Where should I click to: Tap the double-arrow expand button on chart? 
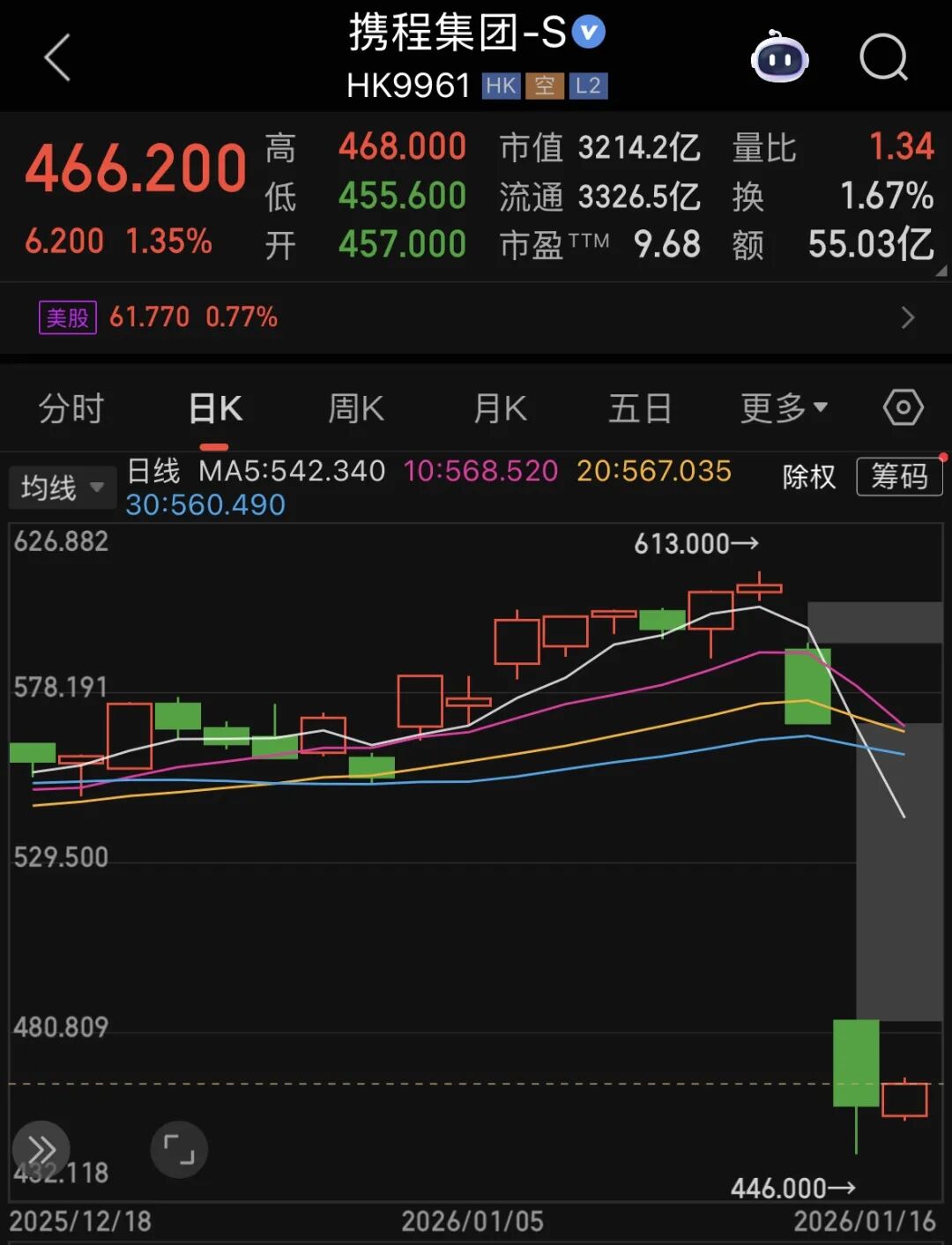tap(41, 1150)
